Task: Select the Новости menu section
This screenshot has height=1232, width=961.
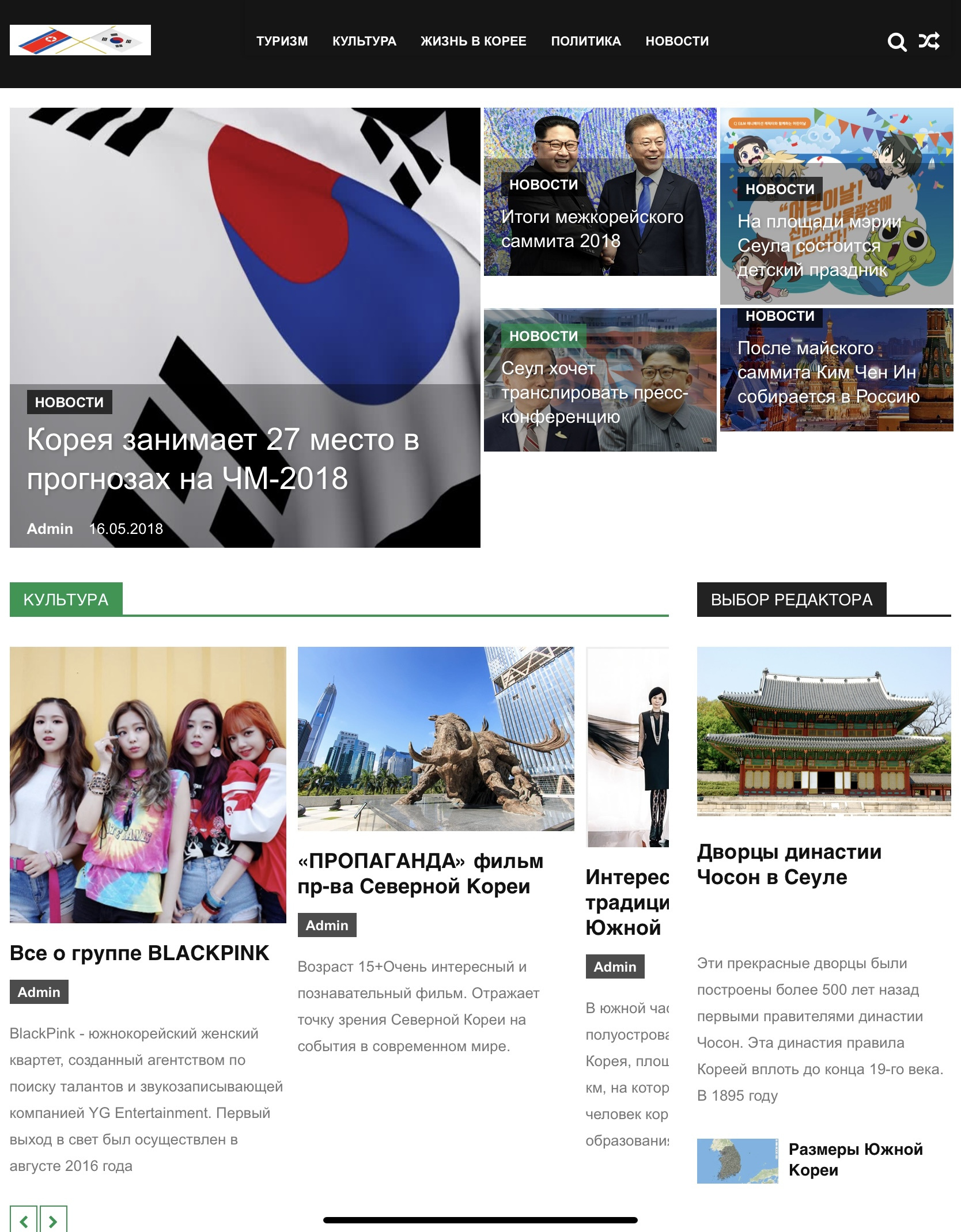Action: tap(677, 41)
